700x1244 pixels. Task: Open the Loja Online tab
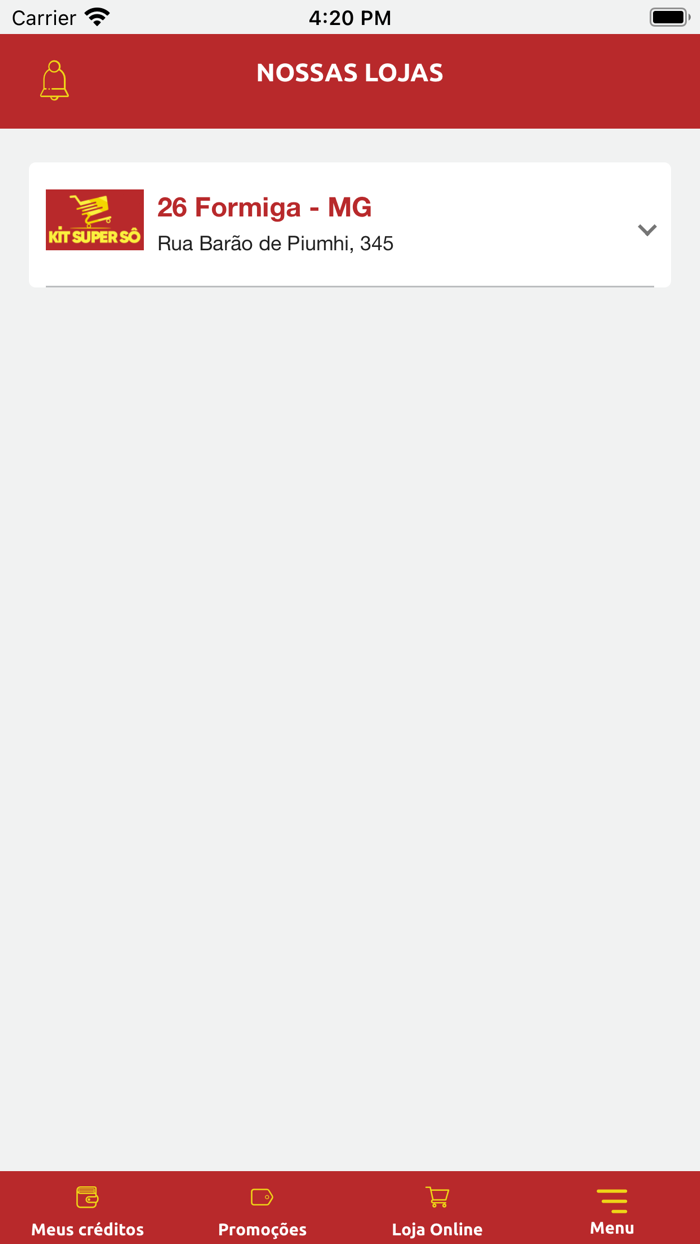[x=437, y=1211]
